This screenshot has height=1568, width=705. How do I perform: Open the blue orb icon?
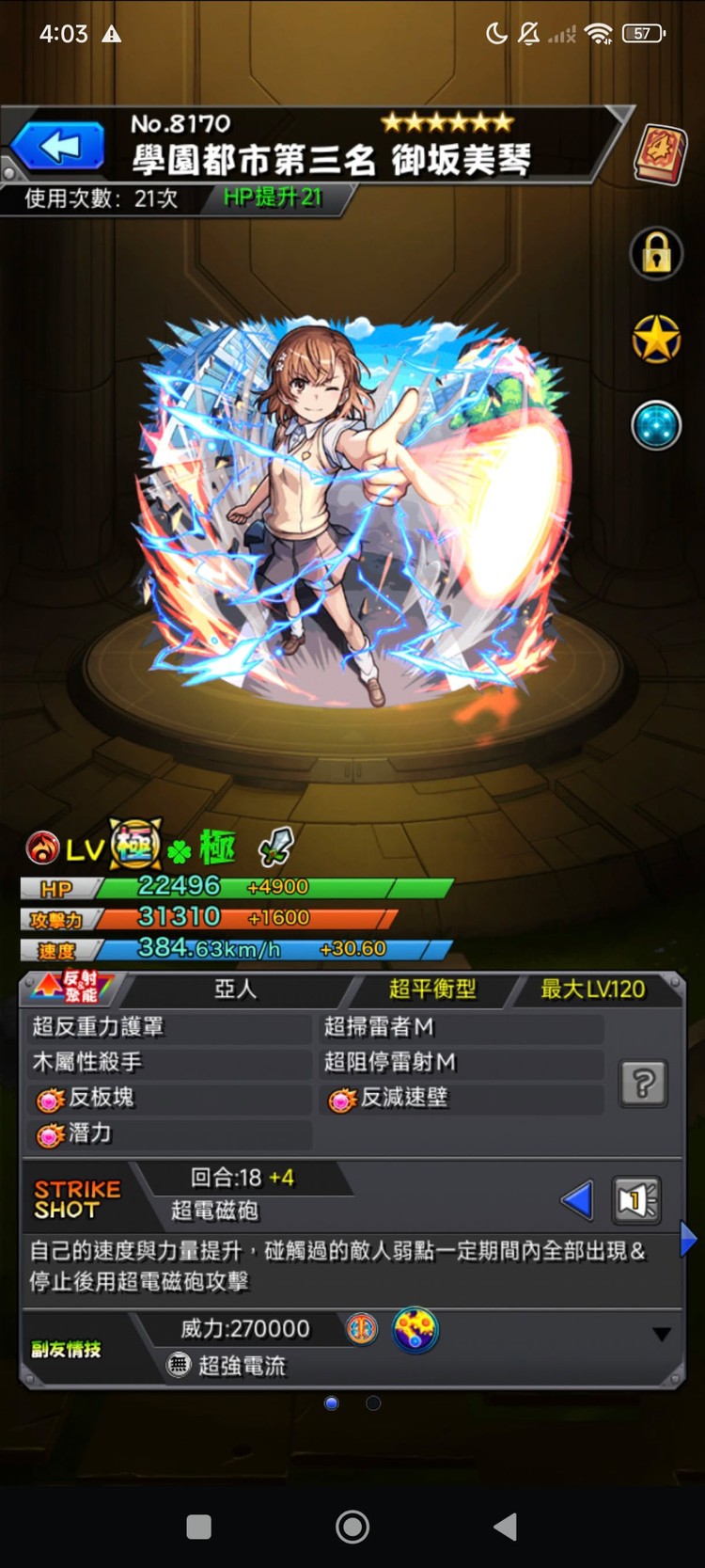point(655,425)
